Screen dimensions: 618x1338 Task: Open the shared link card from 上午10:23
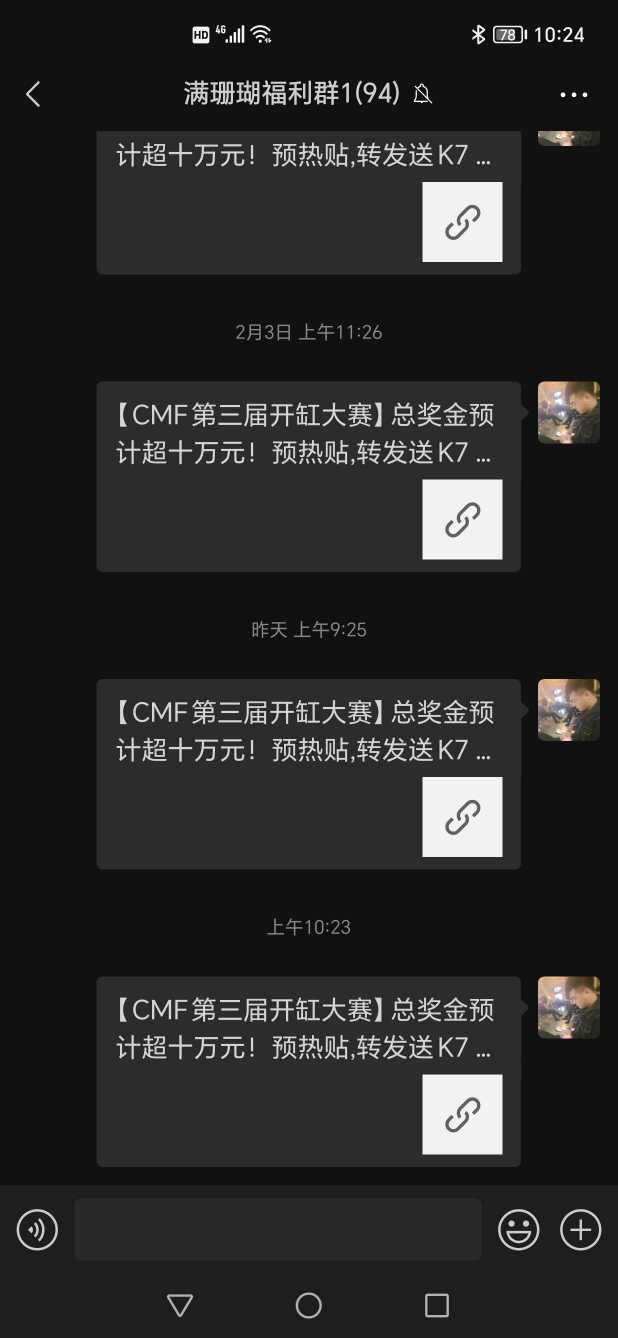click(308, 1071)
